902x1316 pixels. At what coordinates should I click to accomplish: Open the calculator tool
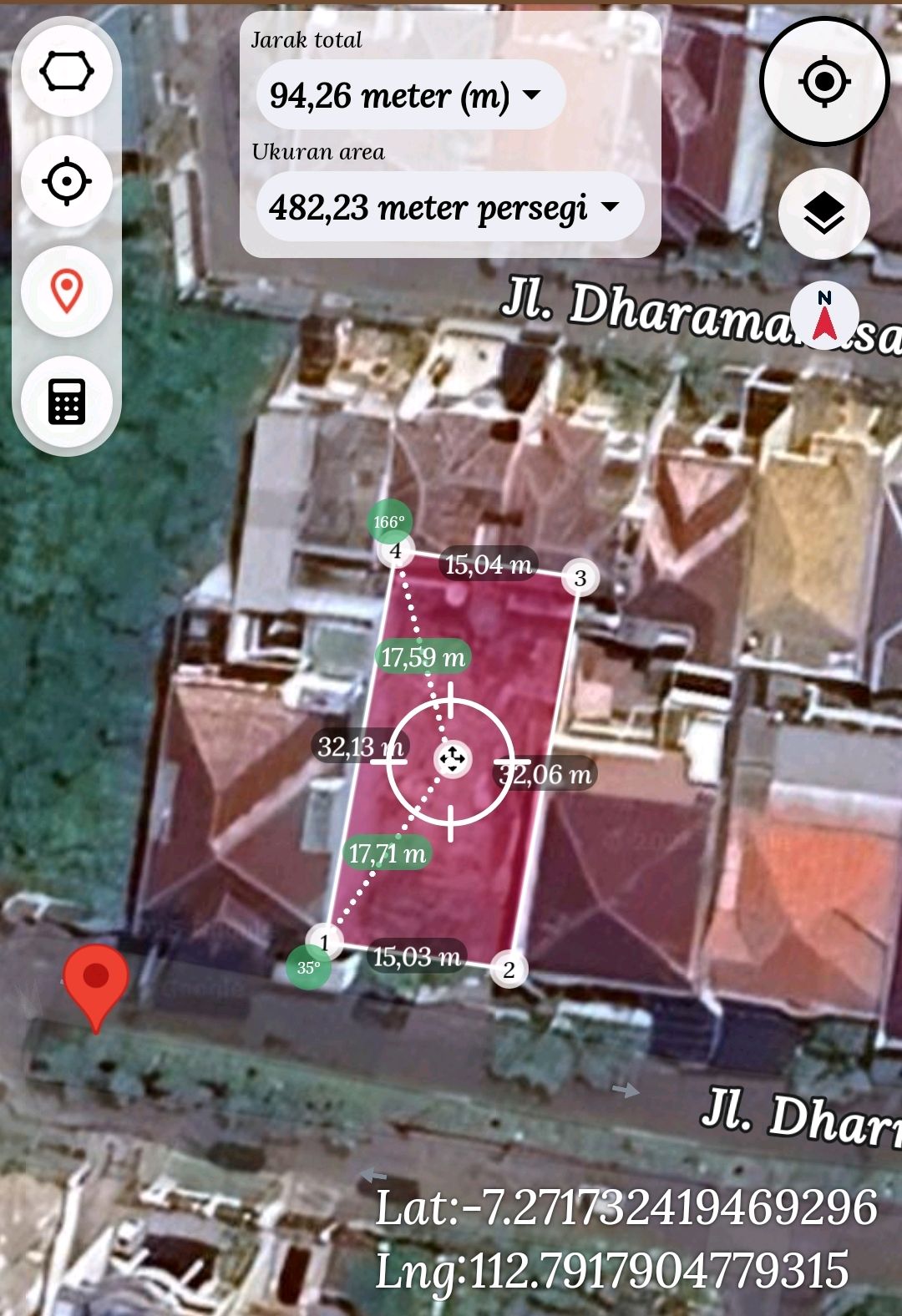point(67,402)
